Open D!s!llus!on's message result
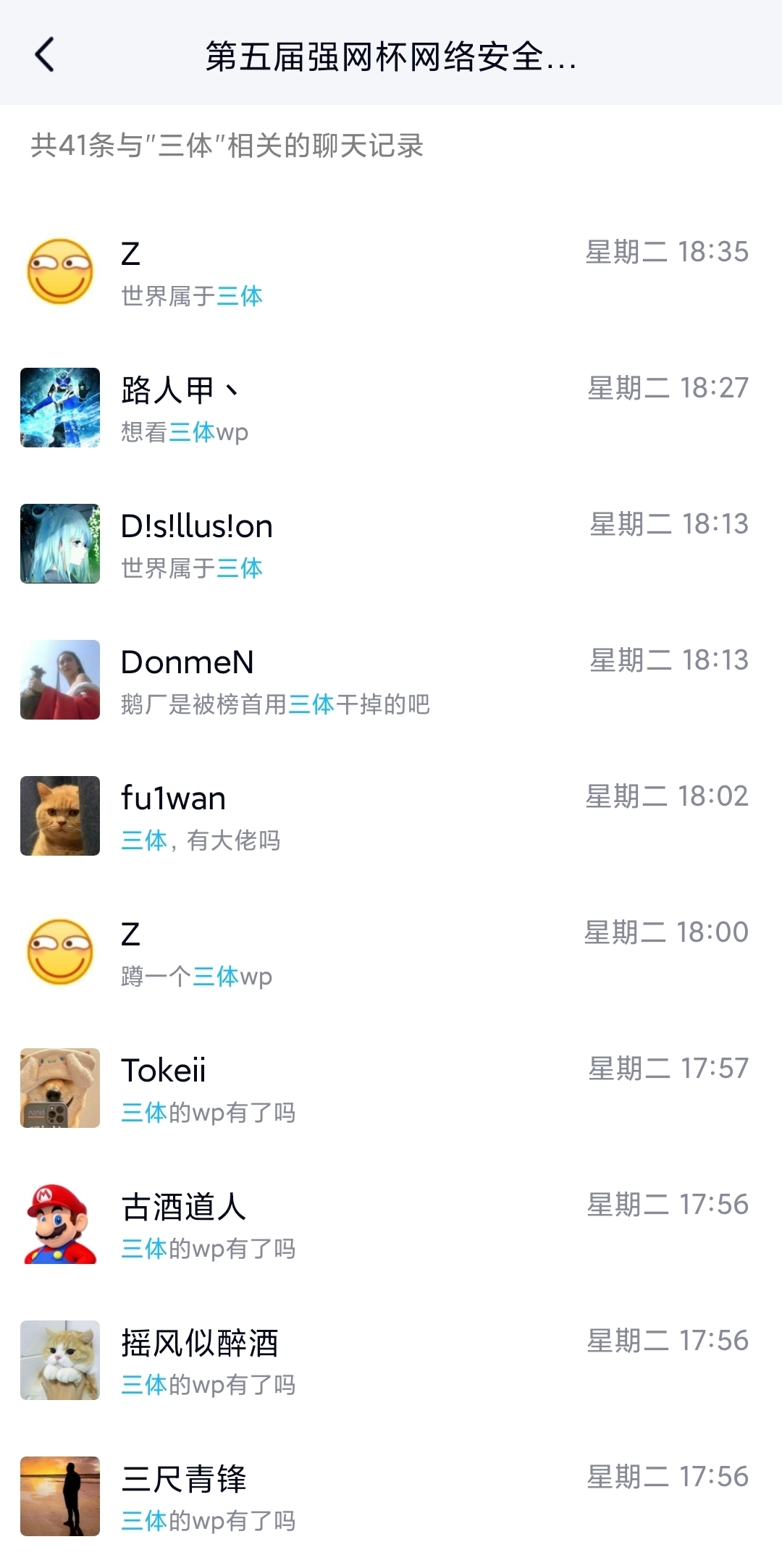The height and width of the screenshot is (1568, 782). (391, 544)
